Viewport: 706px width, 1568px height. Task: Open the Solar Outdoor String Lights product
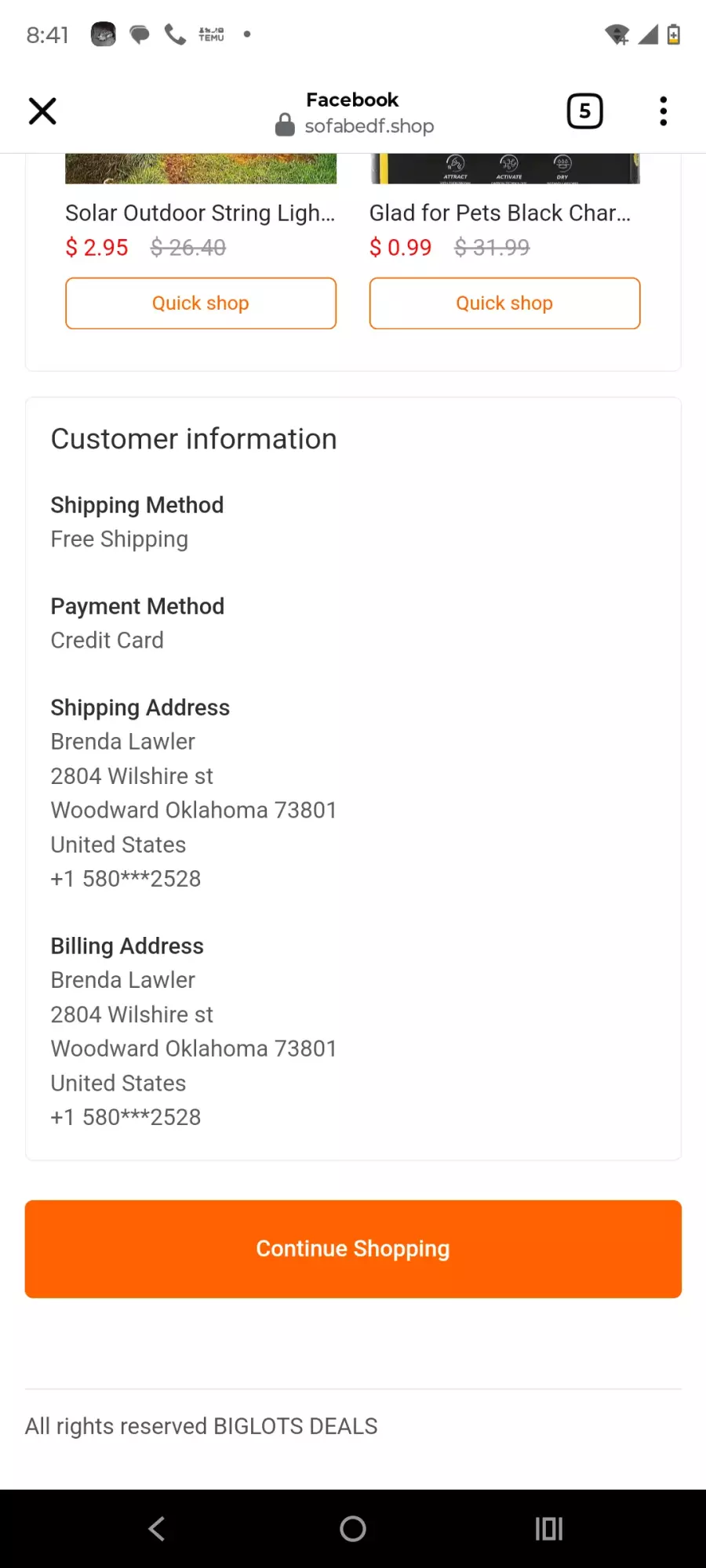click(x=200, y=213)
